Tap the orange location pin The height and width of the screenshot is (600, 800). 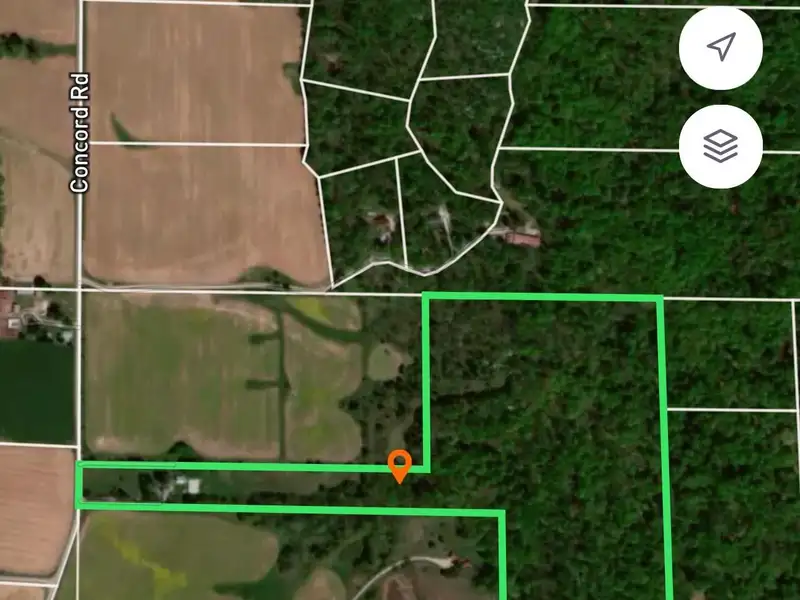point(399,465)
